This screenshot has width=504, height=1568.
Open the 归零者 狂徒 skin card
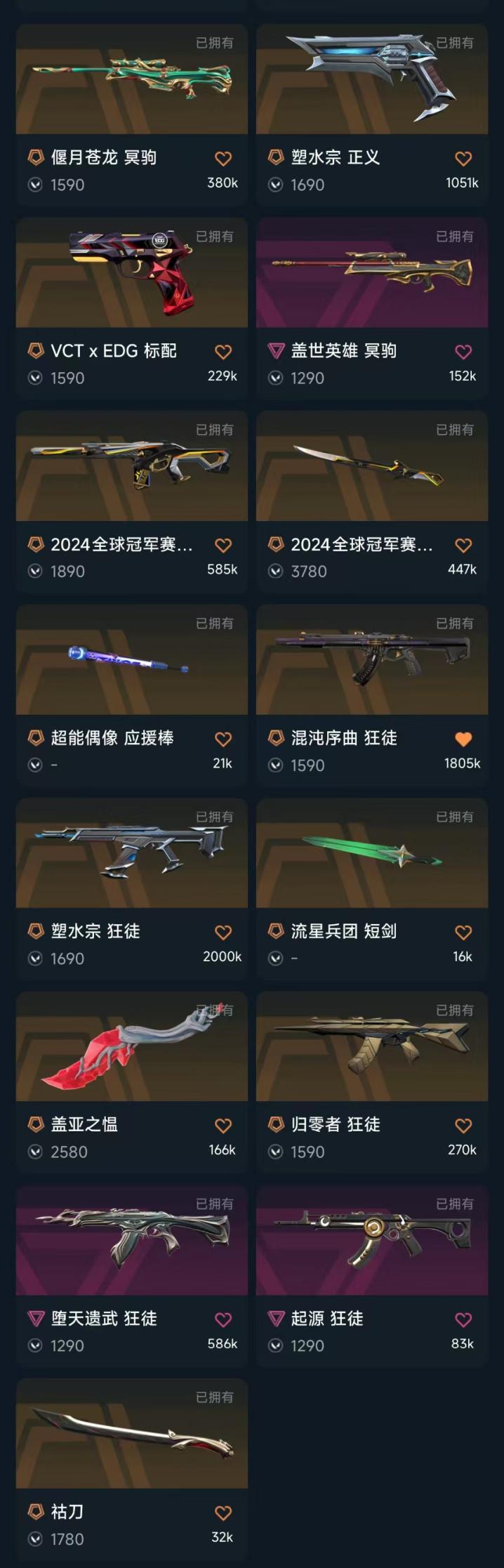(x=371, y=1047)
